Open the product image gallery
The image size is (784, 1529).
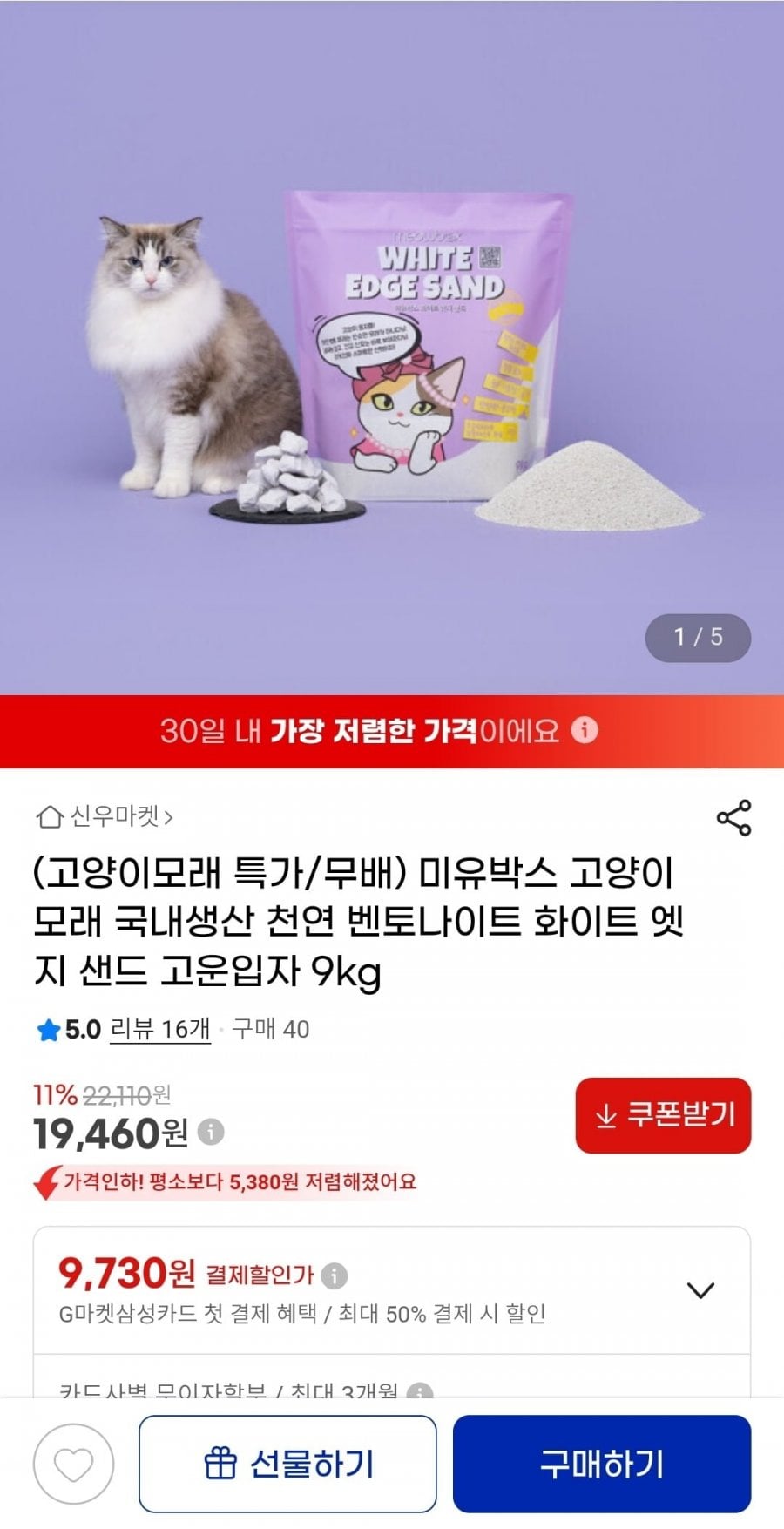[392, 348]
